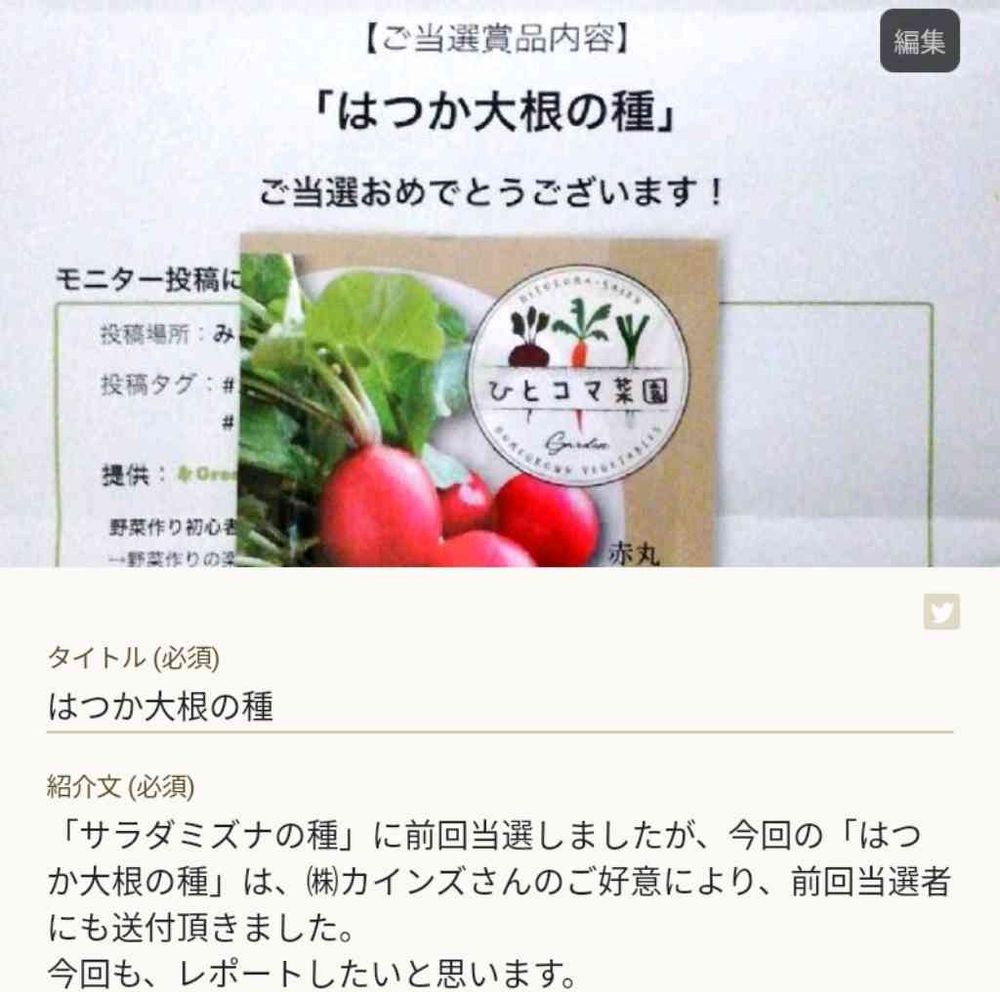The height and width of the screenshot is (992, 1000).
Task: Tap the 編集 edit button on the photo
Action: tap(919, 41)
